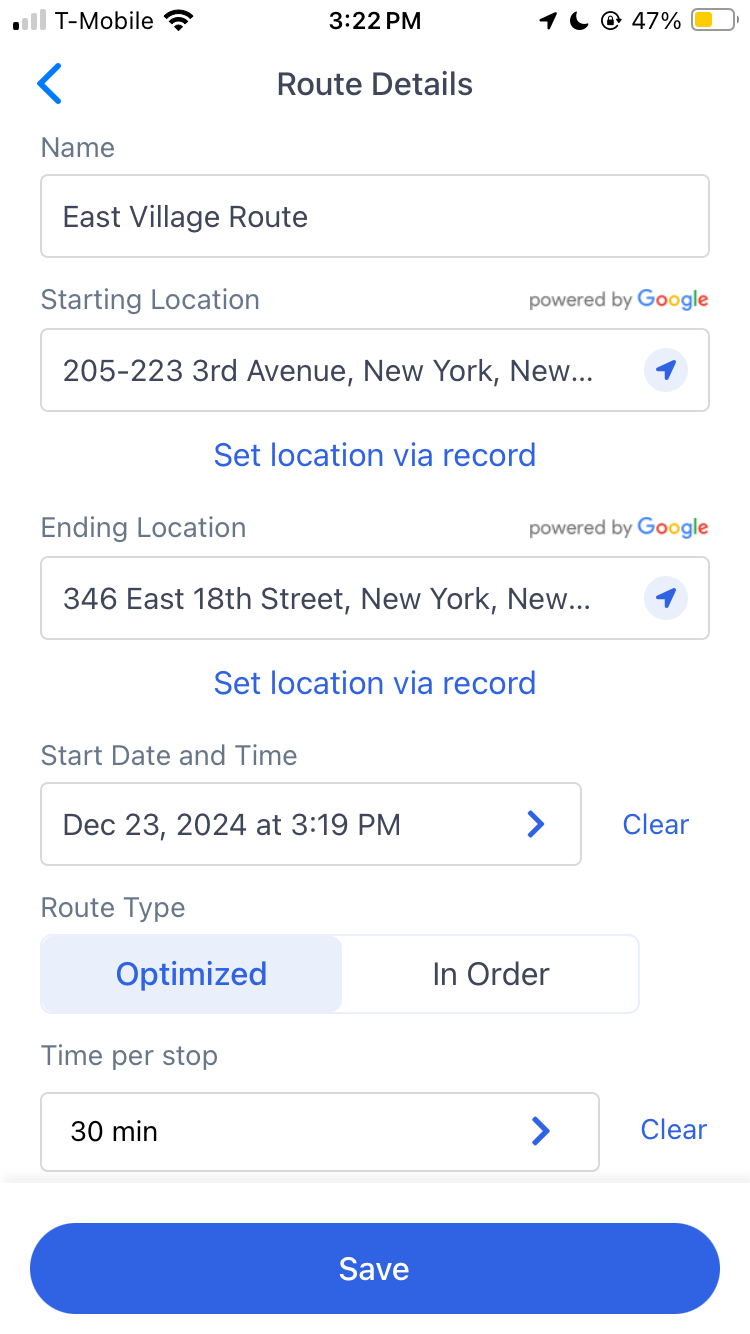Open the Start Date and Time picker
750x1334 pixels.
point(311,824)
